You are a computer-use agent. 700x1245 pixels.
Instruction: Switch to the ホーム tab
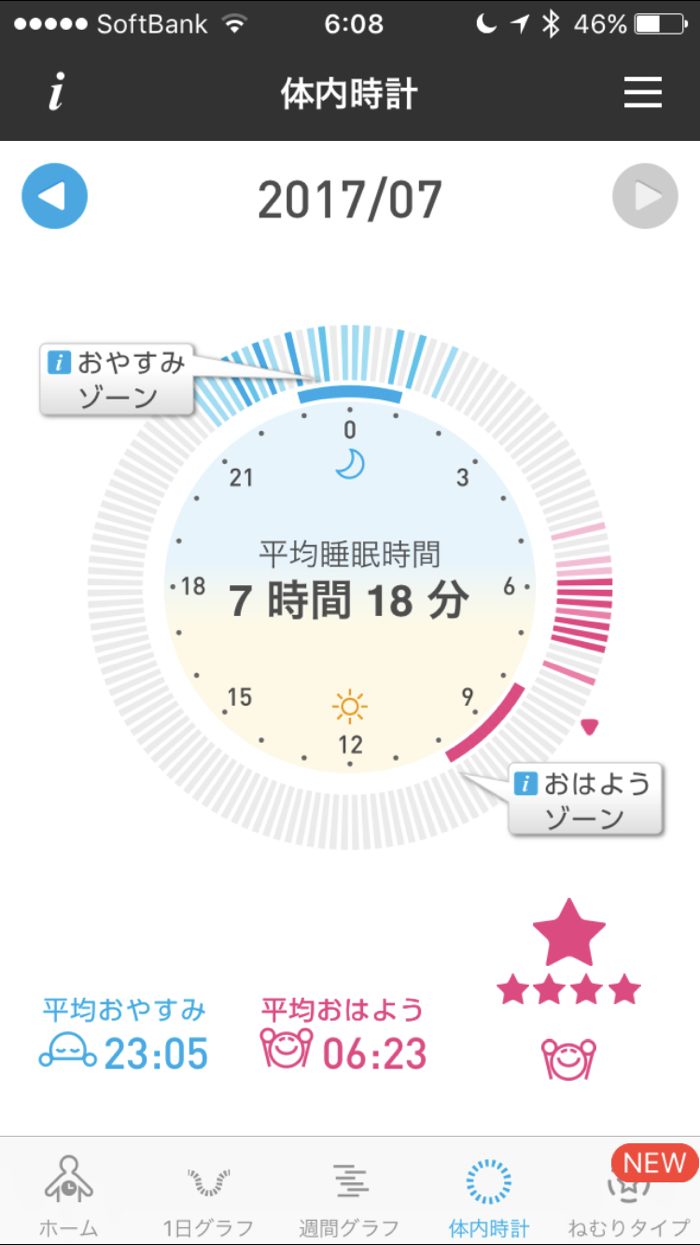[x=68, y=1195]
